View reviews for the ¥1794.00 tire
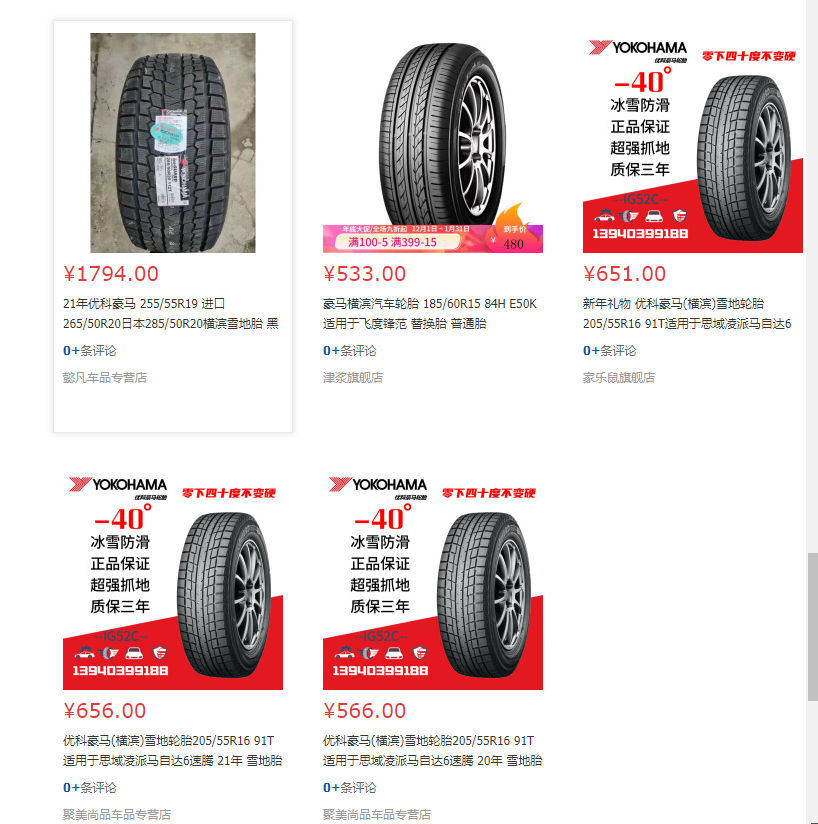This screenshot has height=824, width=818. [x=90, y=351]
